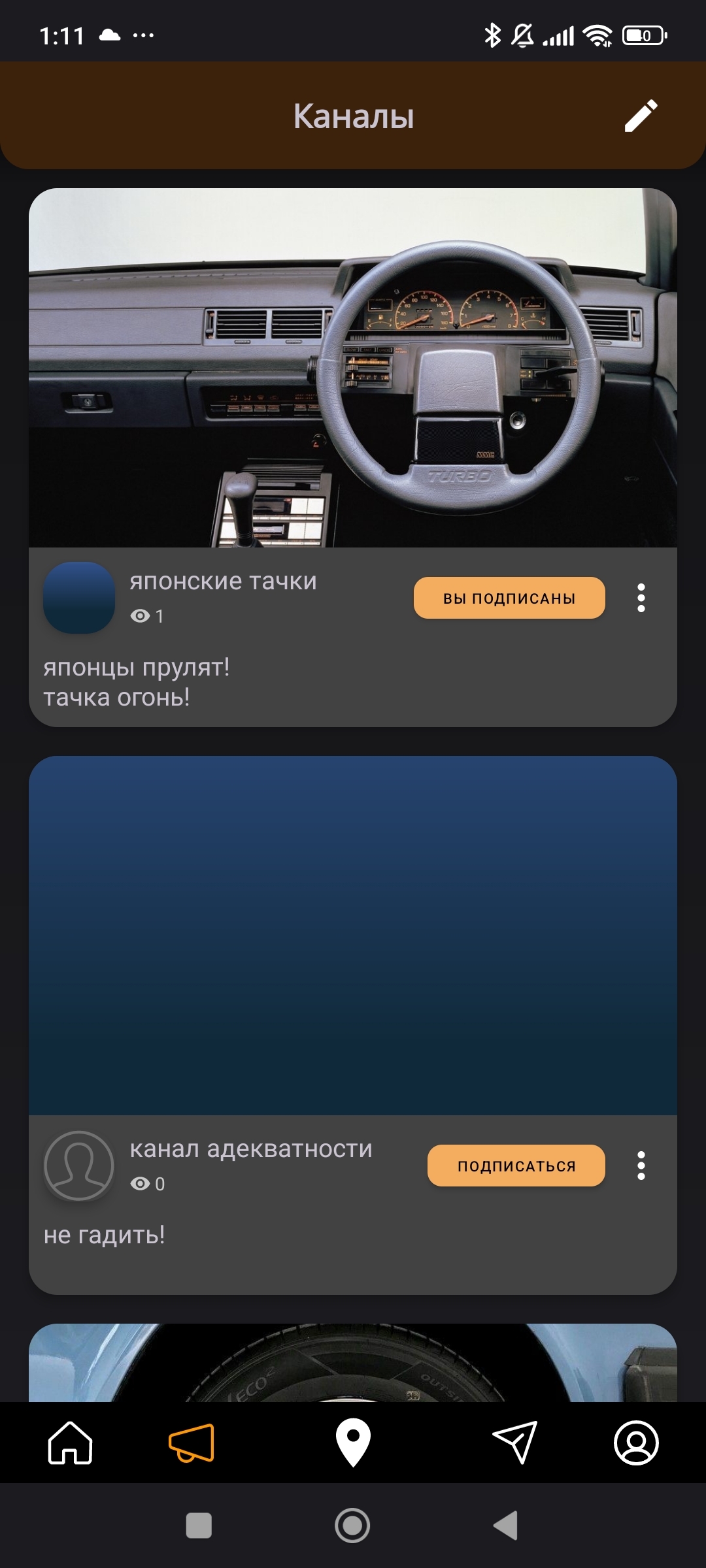This screenshot has width=706, height=1568.
Task: Open the map location tab
Action: [353, 1443]
